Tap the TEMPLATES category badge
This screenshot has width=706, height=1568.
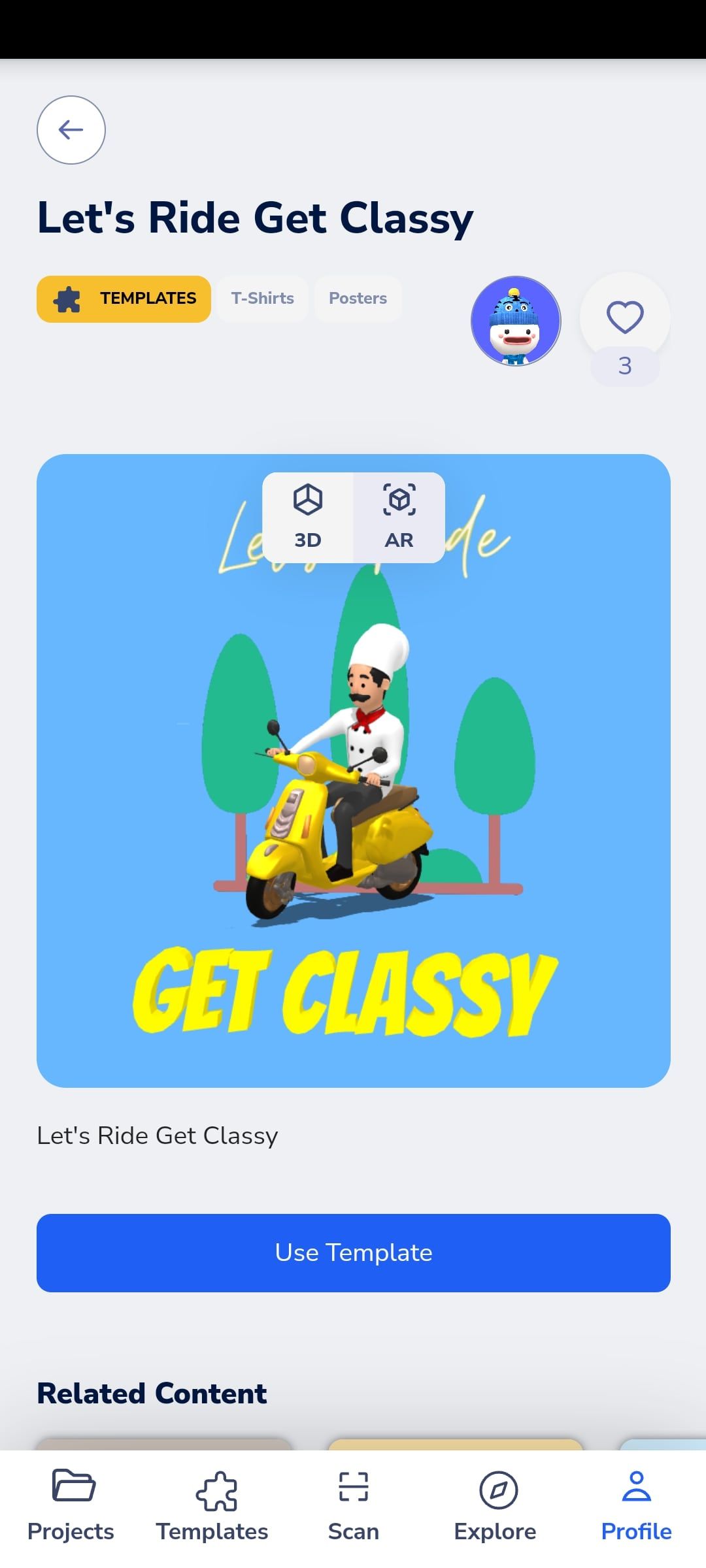124,299
